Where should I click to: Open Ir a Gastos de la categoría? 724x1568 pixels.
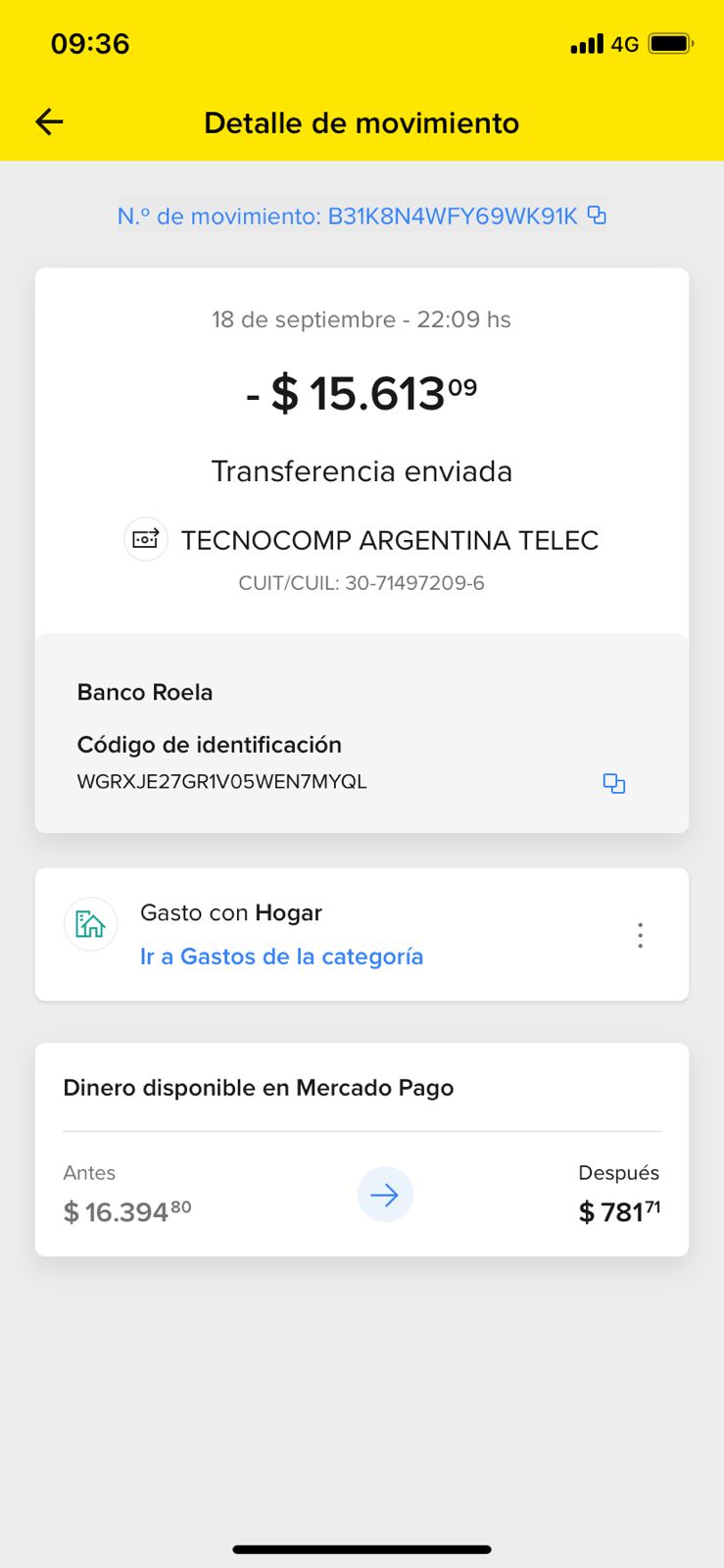point(281,956)
